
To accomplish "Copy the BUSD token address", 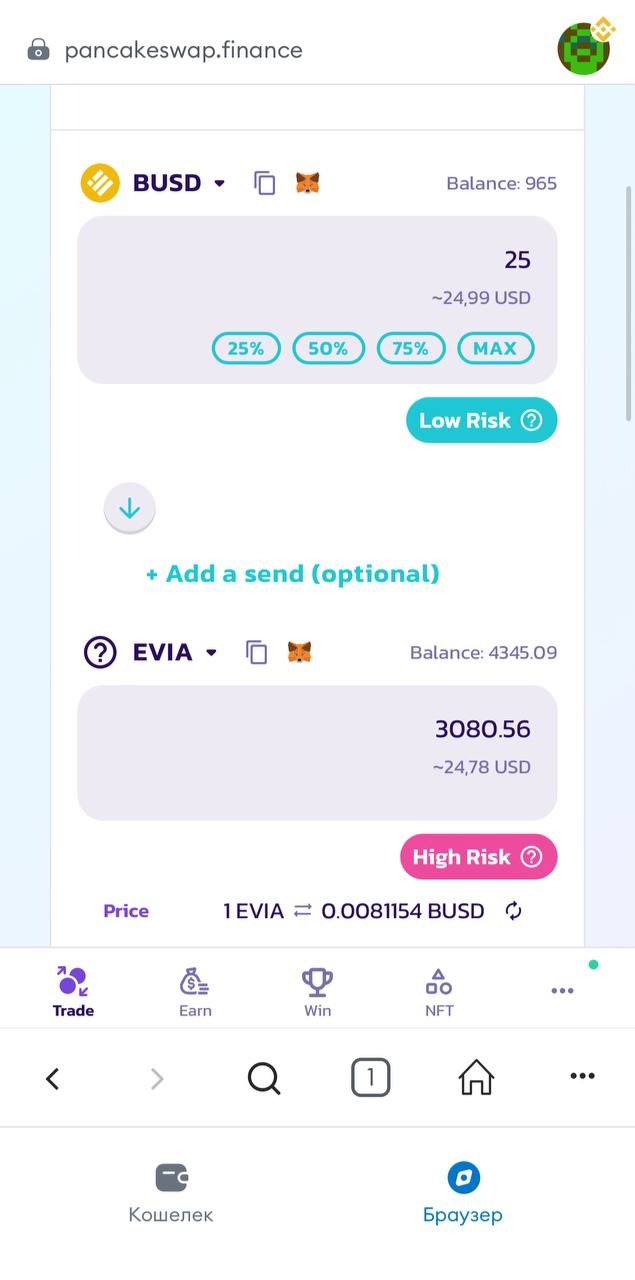I will (x=264, y=183).
